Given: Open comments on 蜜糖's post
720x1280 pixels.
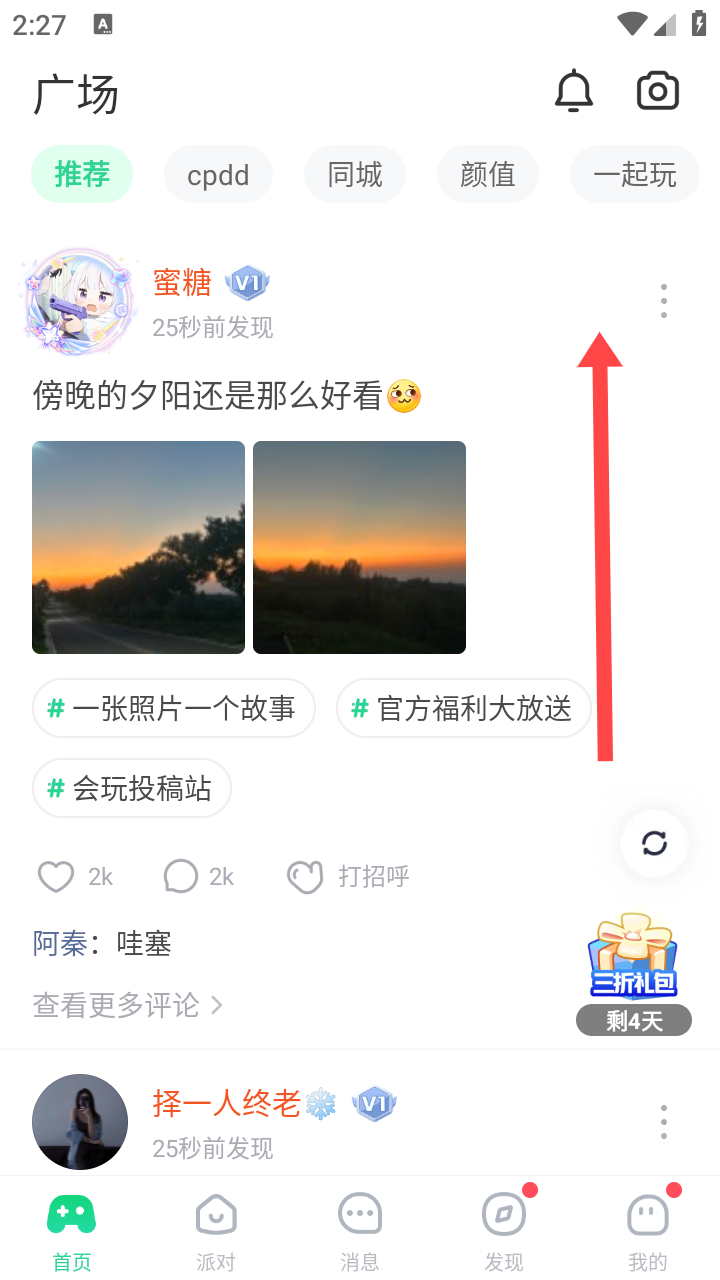Looking at the screenshot, I should click(x=181, y=877).
